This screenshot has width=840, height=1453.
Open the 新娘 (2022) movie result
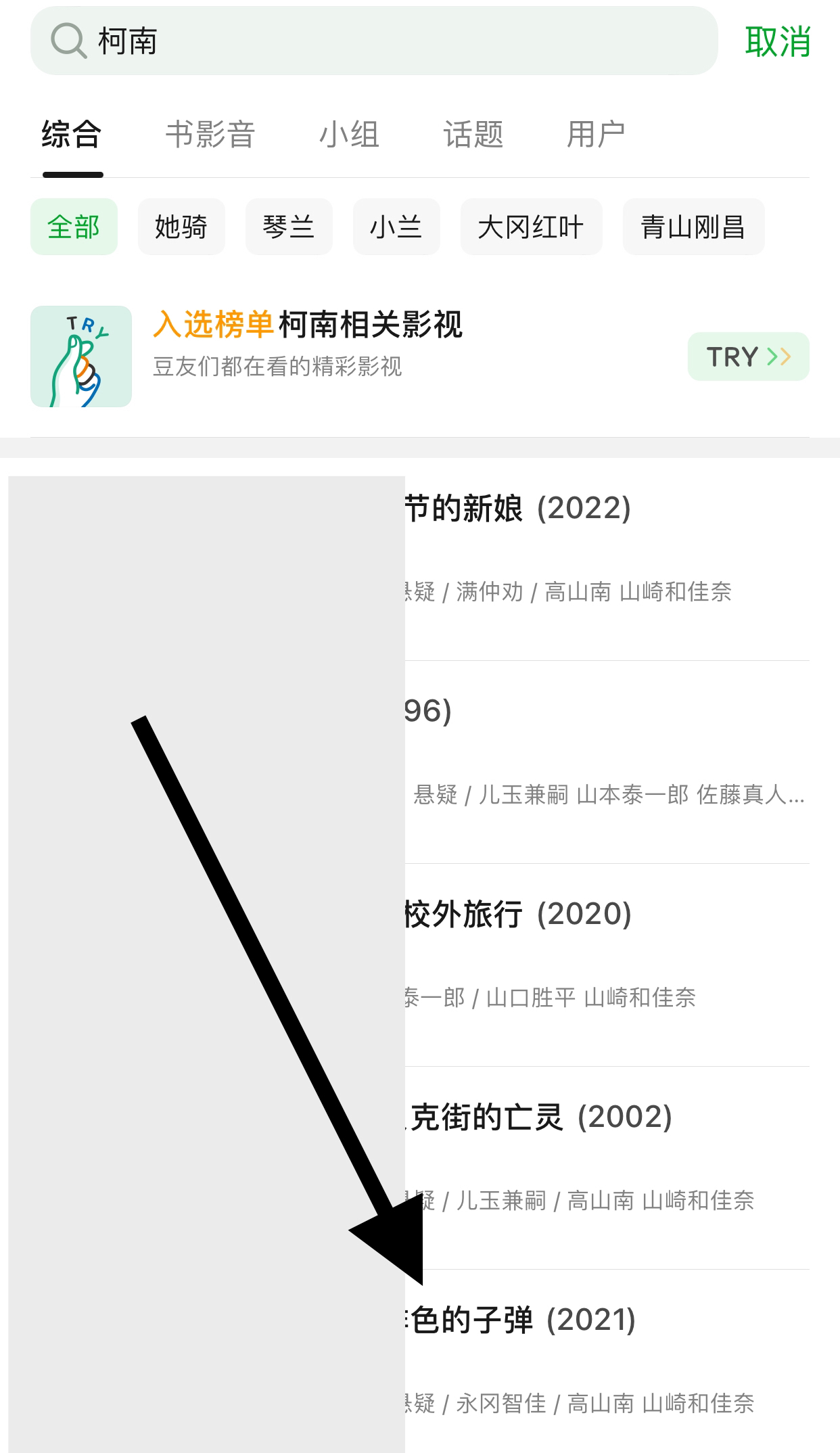point(517,509)
